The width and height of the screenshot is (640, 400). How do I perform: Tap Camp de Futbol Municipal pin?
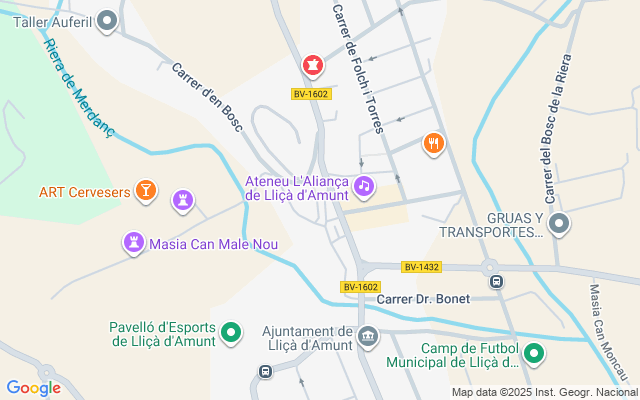pos(535,353)
